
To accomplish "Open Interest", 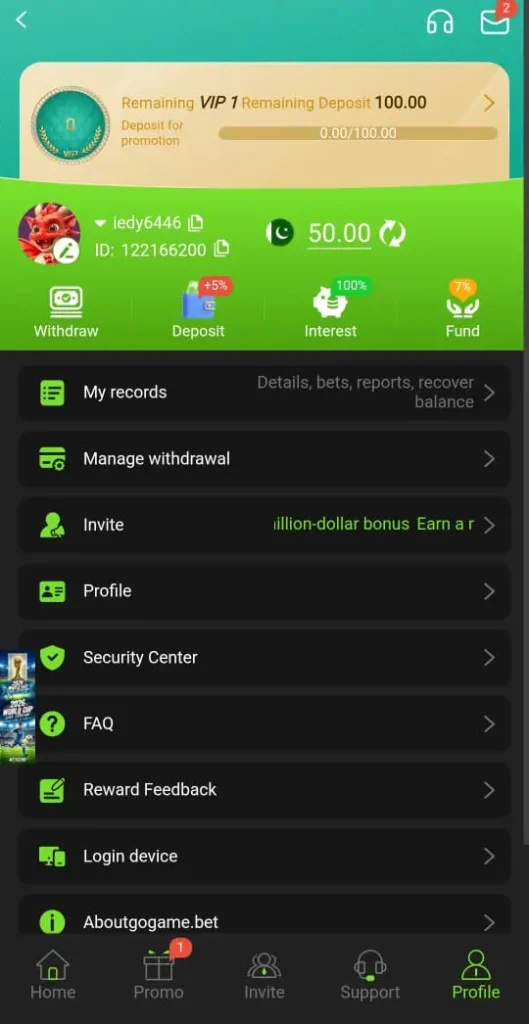I will coord(330,312).
